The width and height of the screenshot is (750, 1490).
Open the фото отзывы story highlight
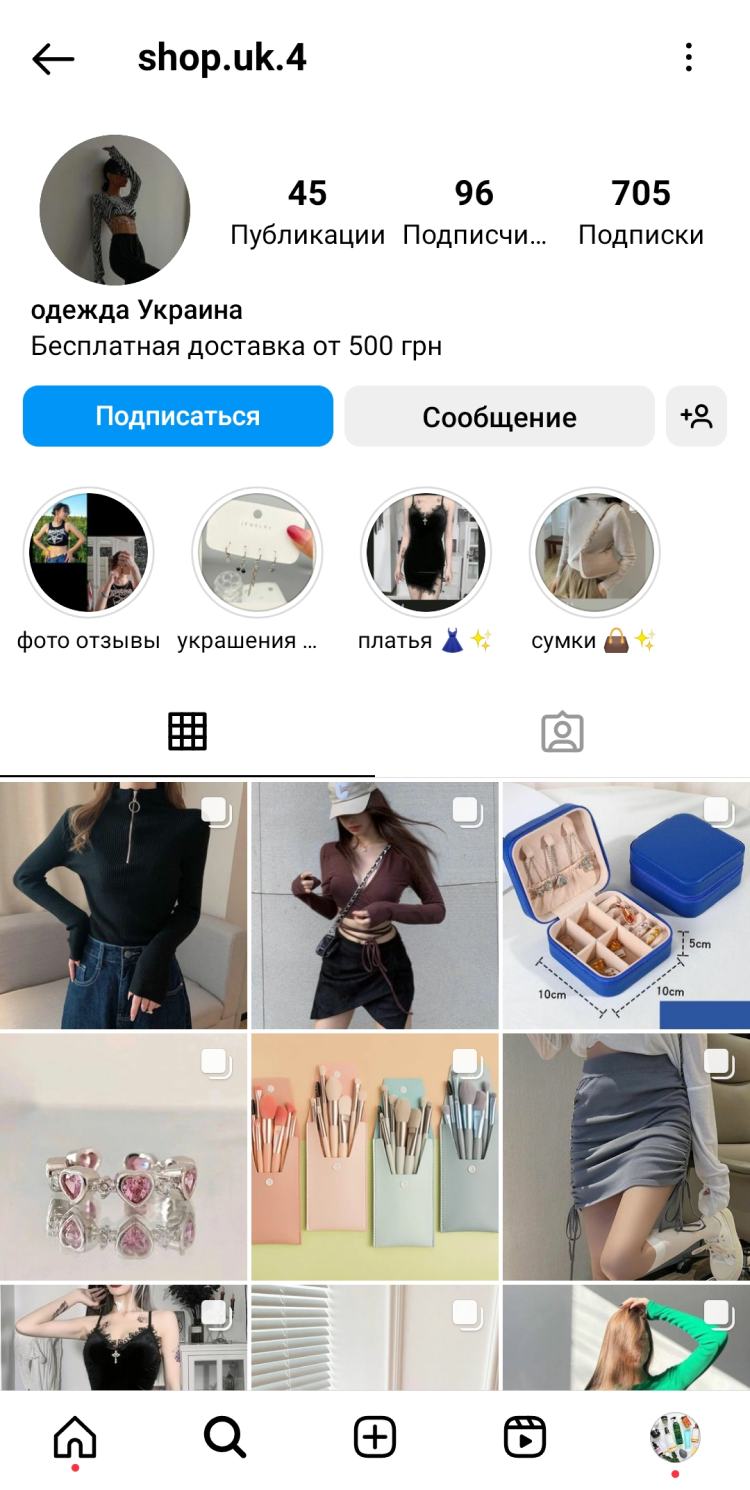click(x=88, y=552)
